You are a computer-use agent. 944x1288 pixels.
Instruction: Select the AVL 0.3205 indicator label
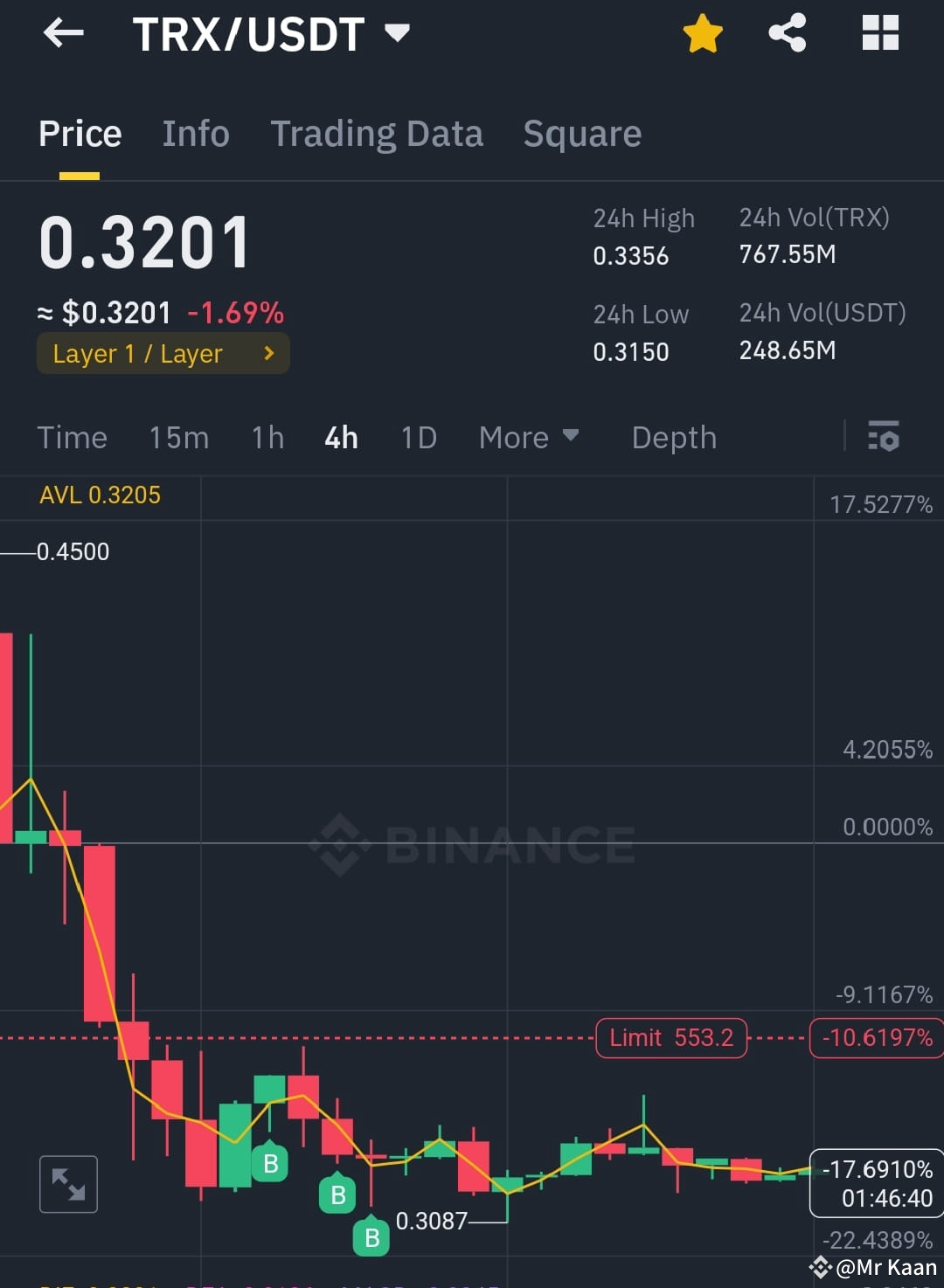tap(100, 495)
